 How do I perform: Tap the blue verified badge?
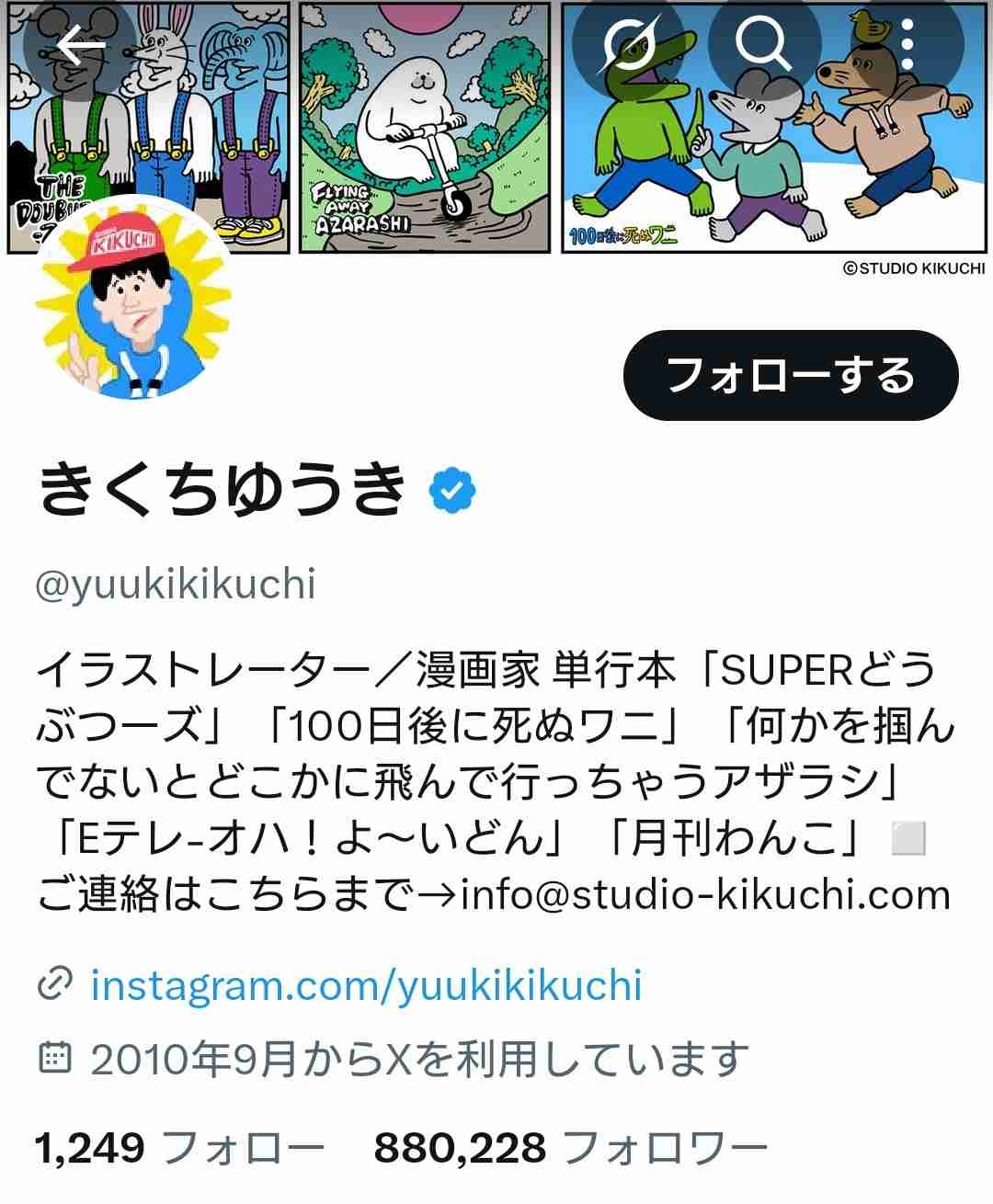coord(452,490)
